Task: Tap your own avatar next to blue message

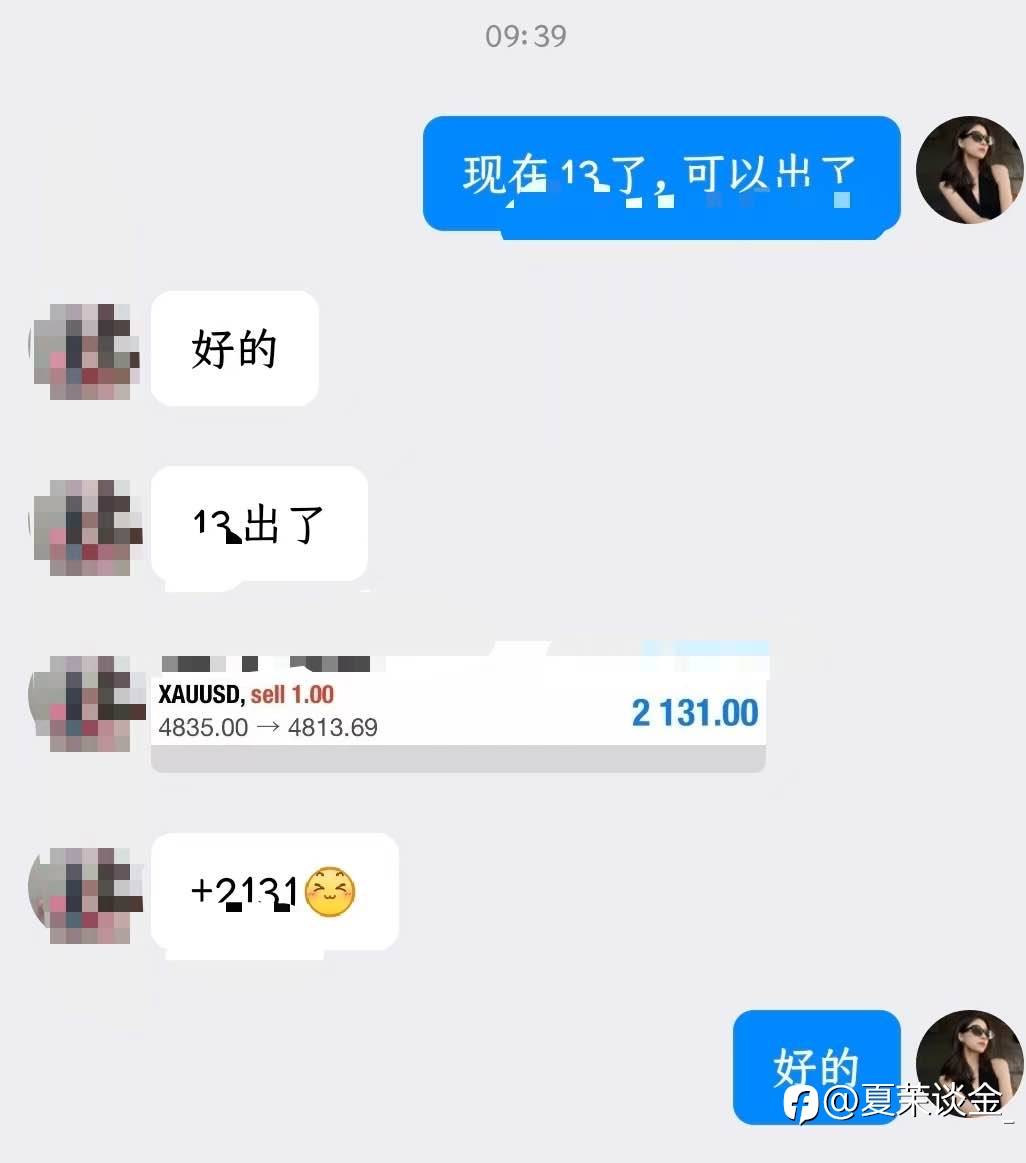Action: [969, 170]
